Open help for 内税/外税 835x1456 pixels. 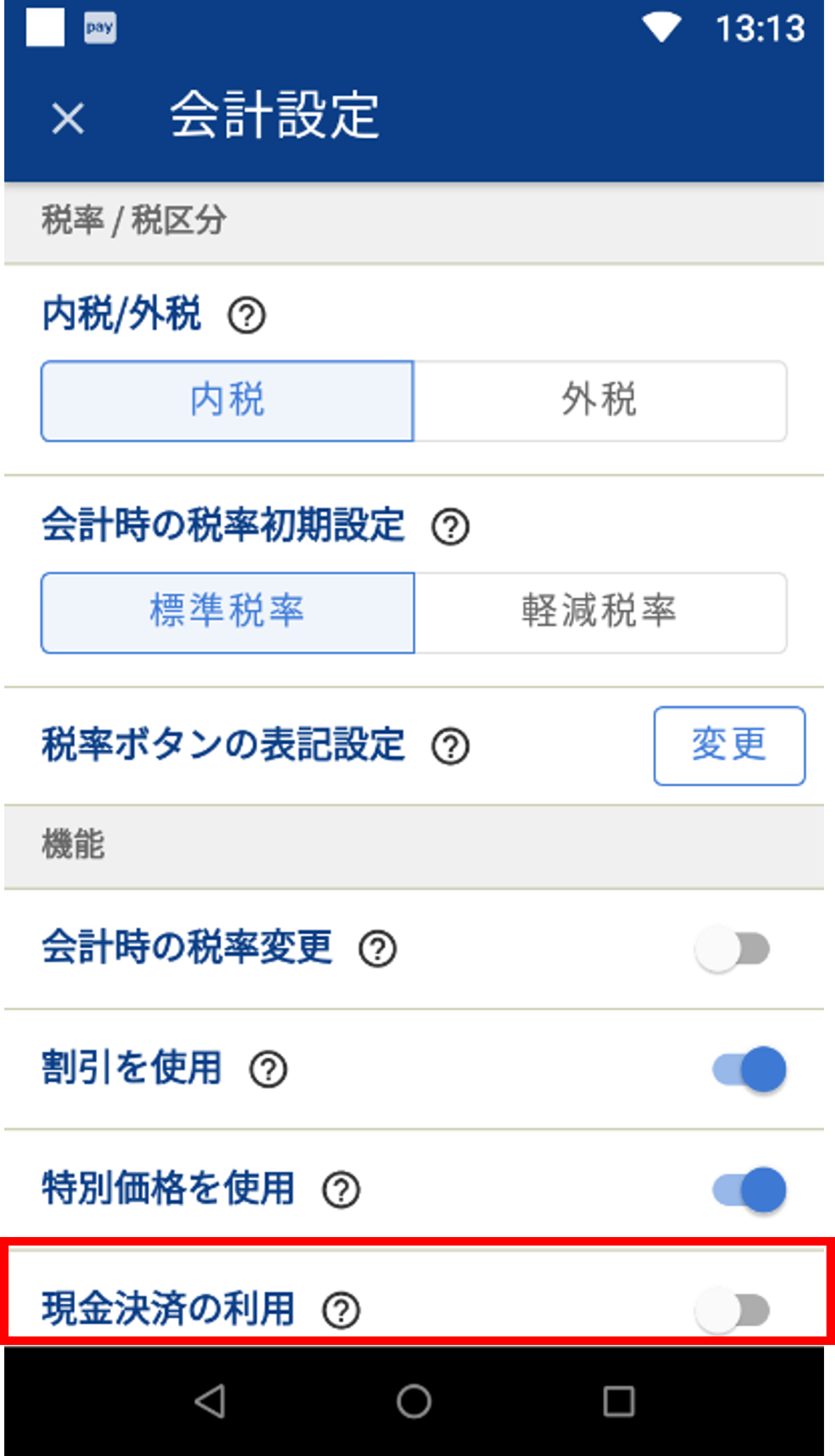point(246,315)
